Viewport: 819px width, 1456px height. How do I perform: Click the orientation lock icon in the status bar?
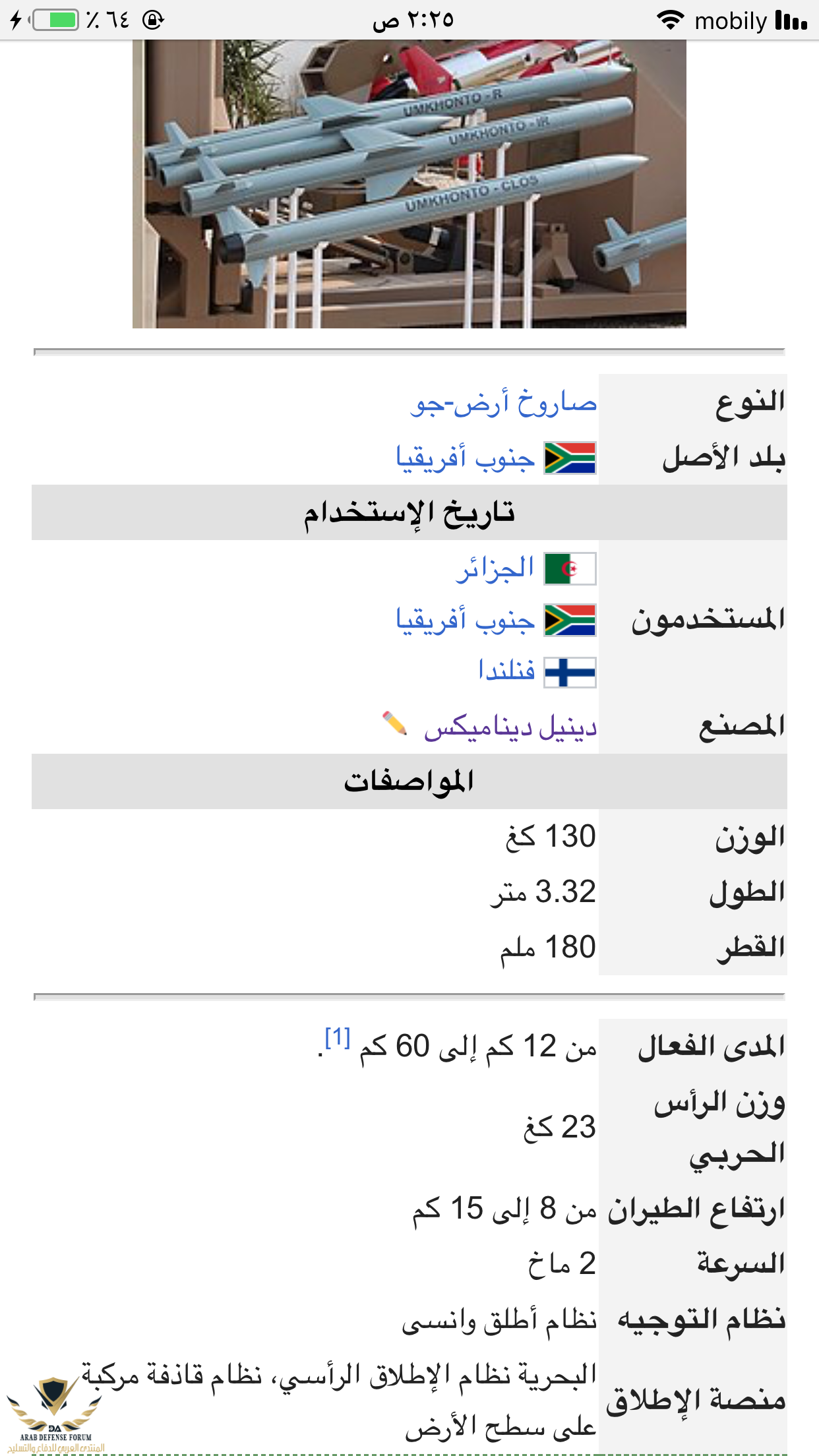[x=152, y=20]
